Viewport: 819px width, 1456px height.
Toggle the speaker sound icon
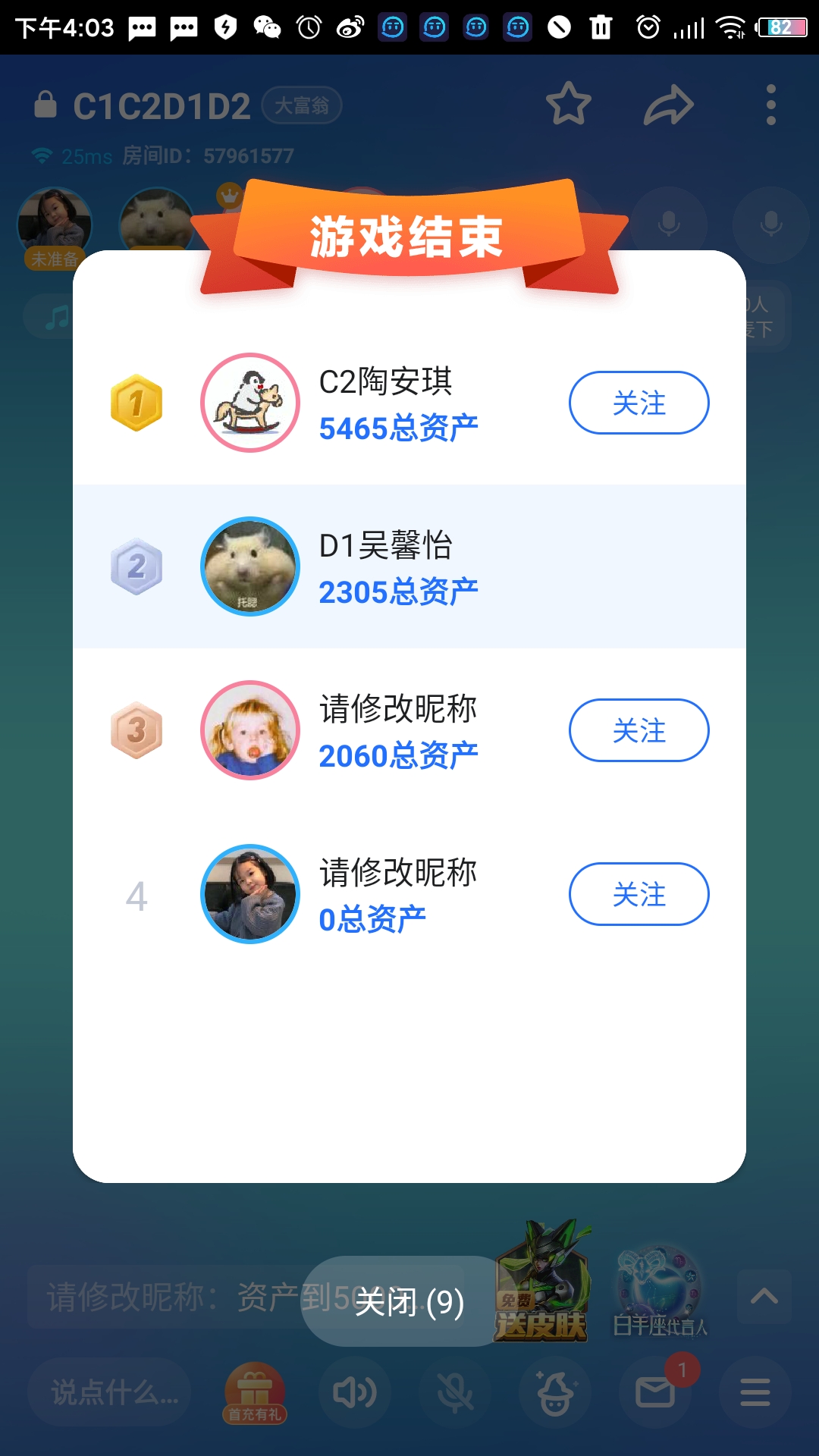[354, 1392]
